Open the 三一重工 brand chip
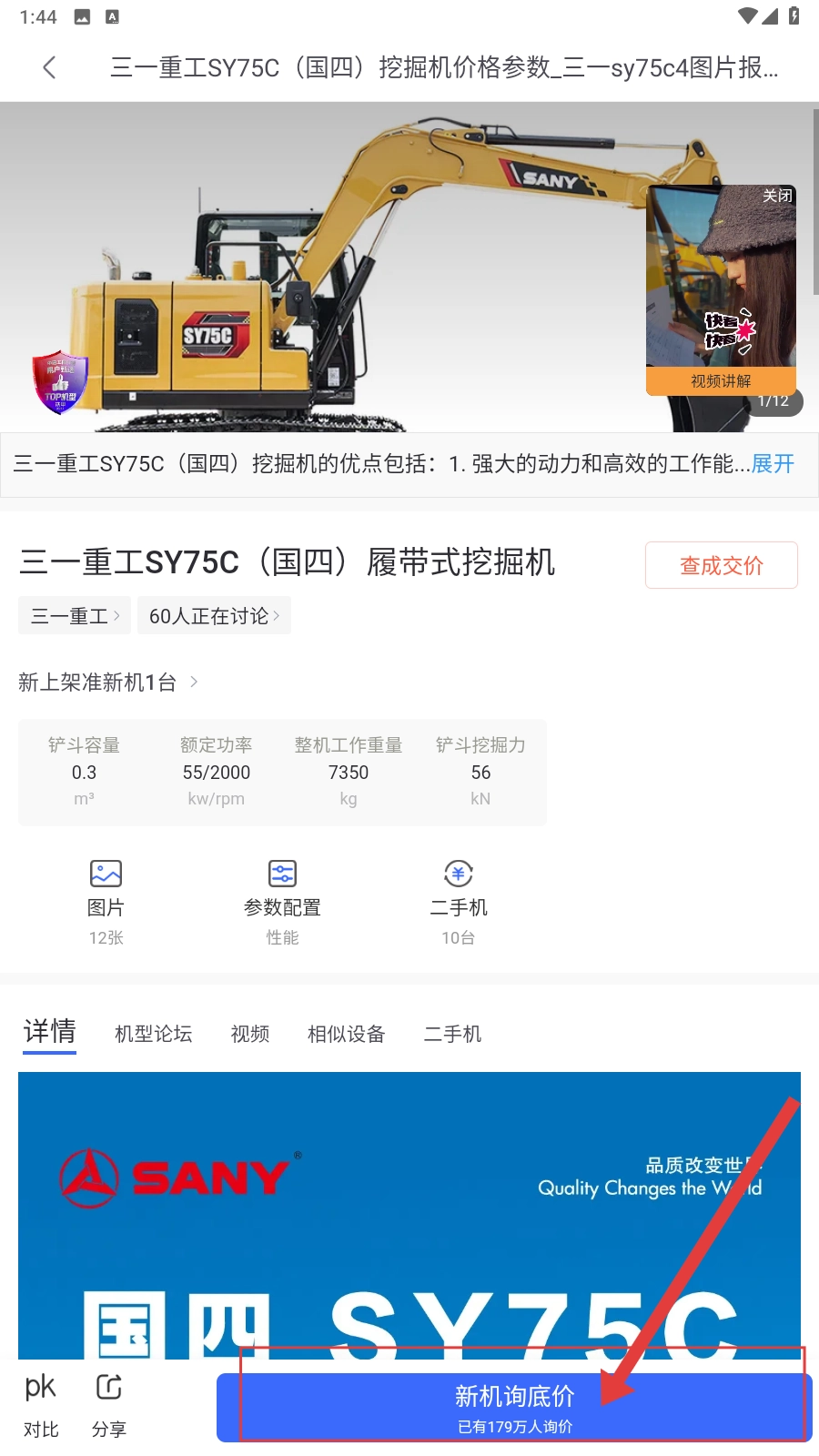 tap(75, 616)
